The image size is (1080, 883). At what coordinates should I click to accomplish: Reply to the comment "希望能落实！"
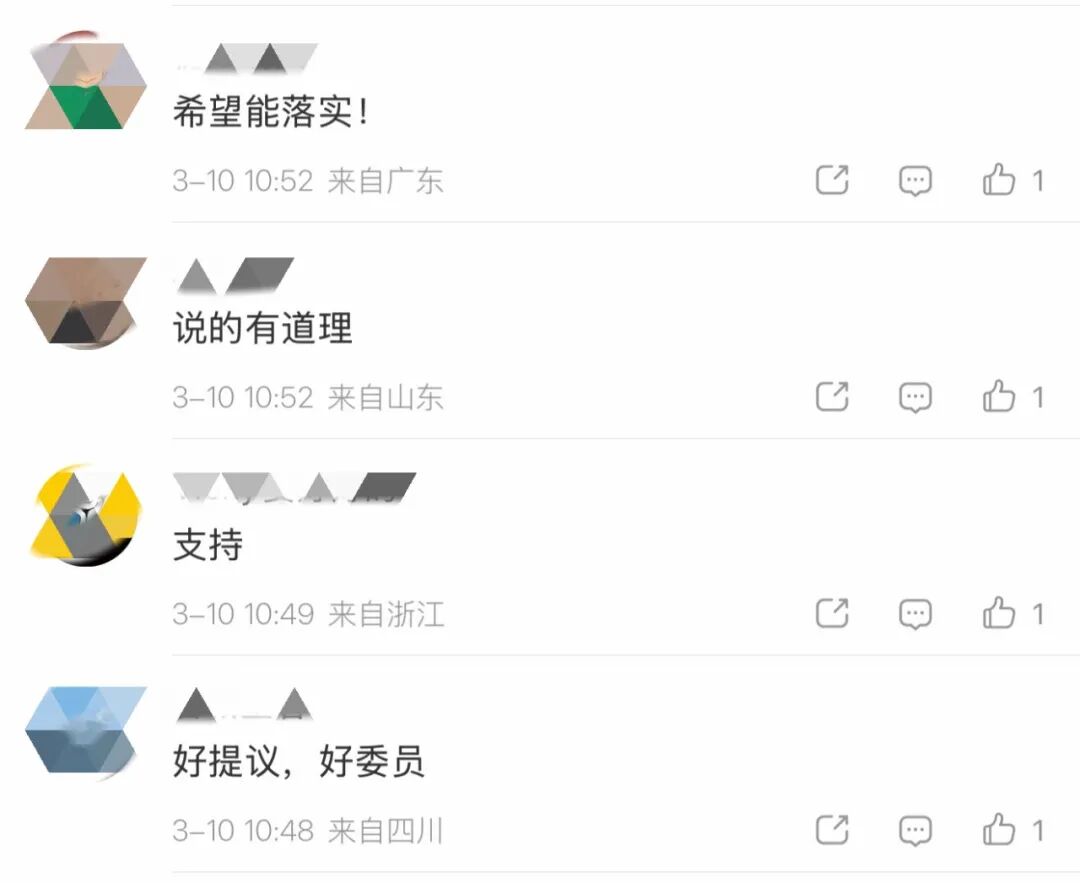pos(915,180)
